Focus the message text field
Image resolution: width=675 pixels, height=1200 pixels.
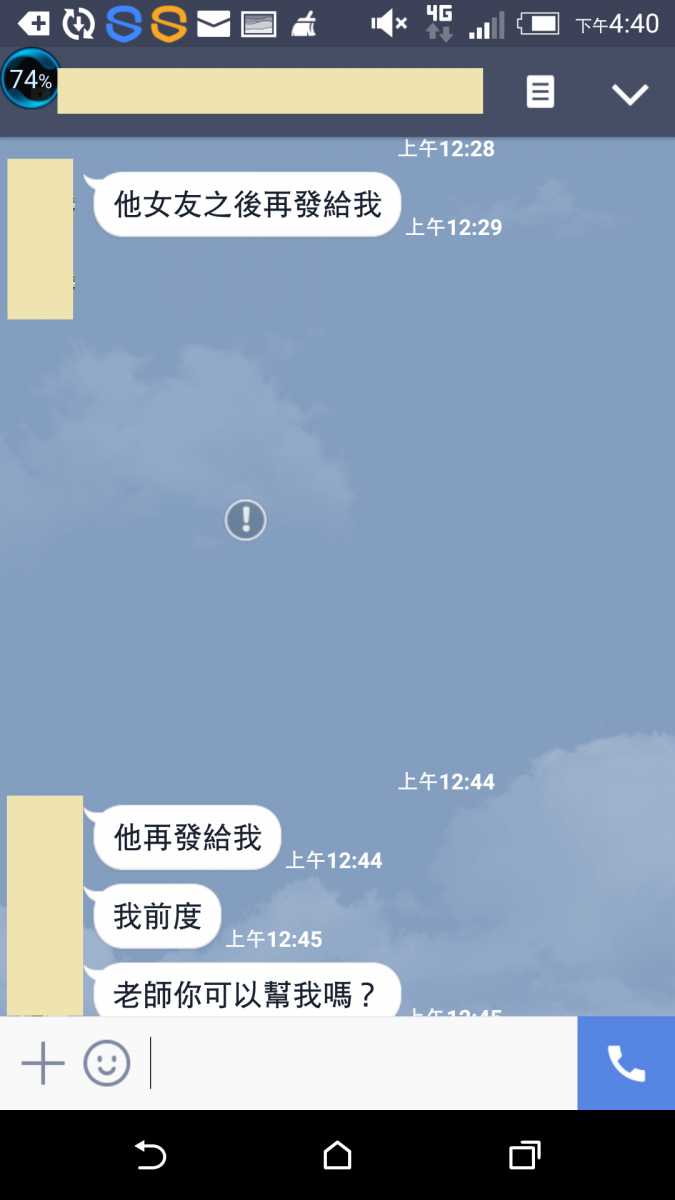pyautogui.click(x=360, y=1063)
